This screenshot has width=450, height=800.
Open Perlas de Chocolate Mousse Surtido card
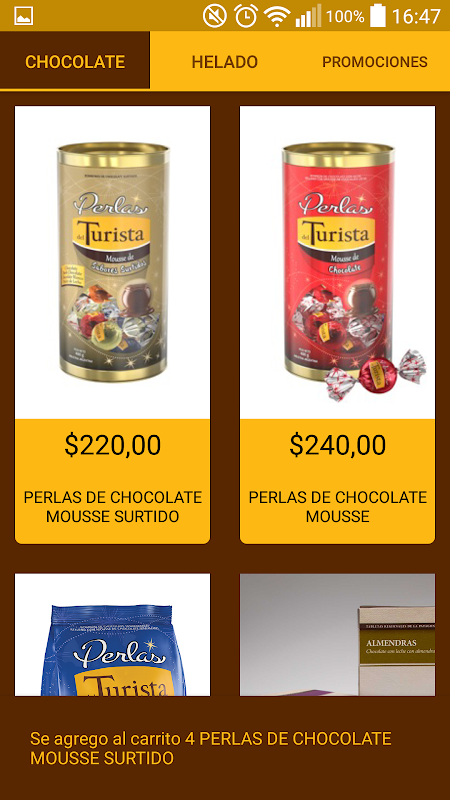point(112,325)
